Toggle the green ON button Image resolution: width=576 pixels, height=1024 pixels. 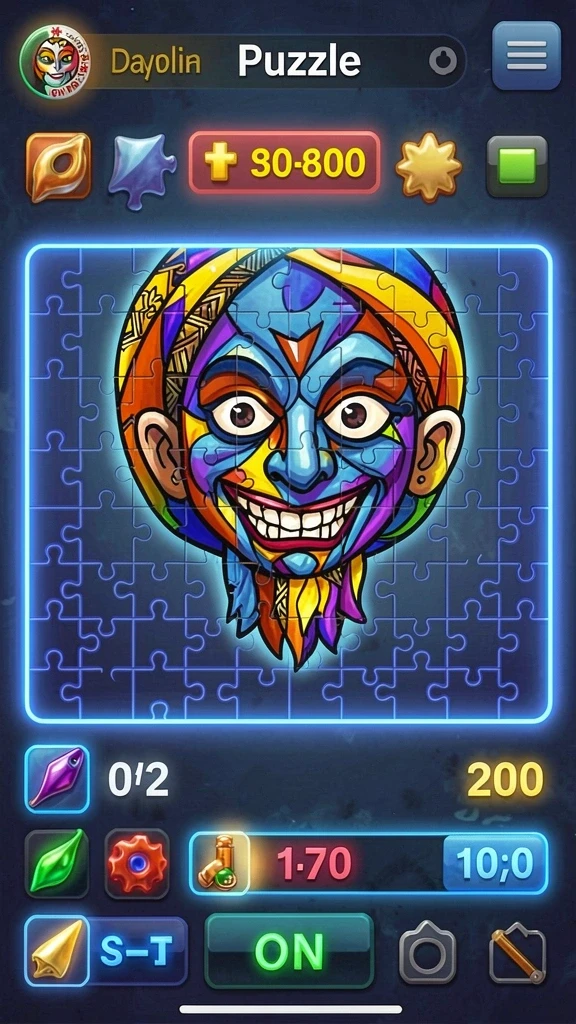click(x=289, y=951)
